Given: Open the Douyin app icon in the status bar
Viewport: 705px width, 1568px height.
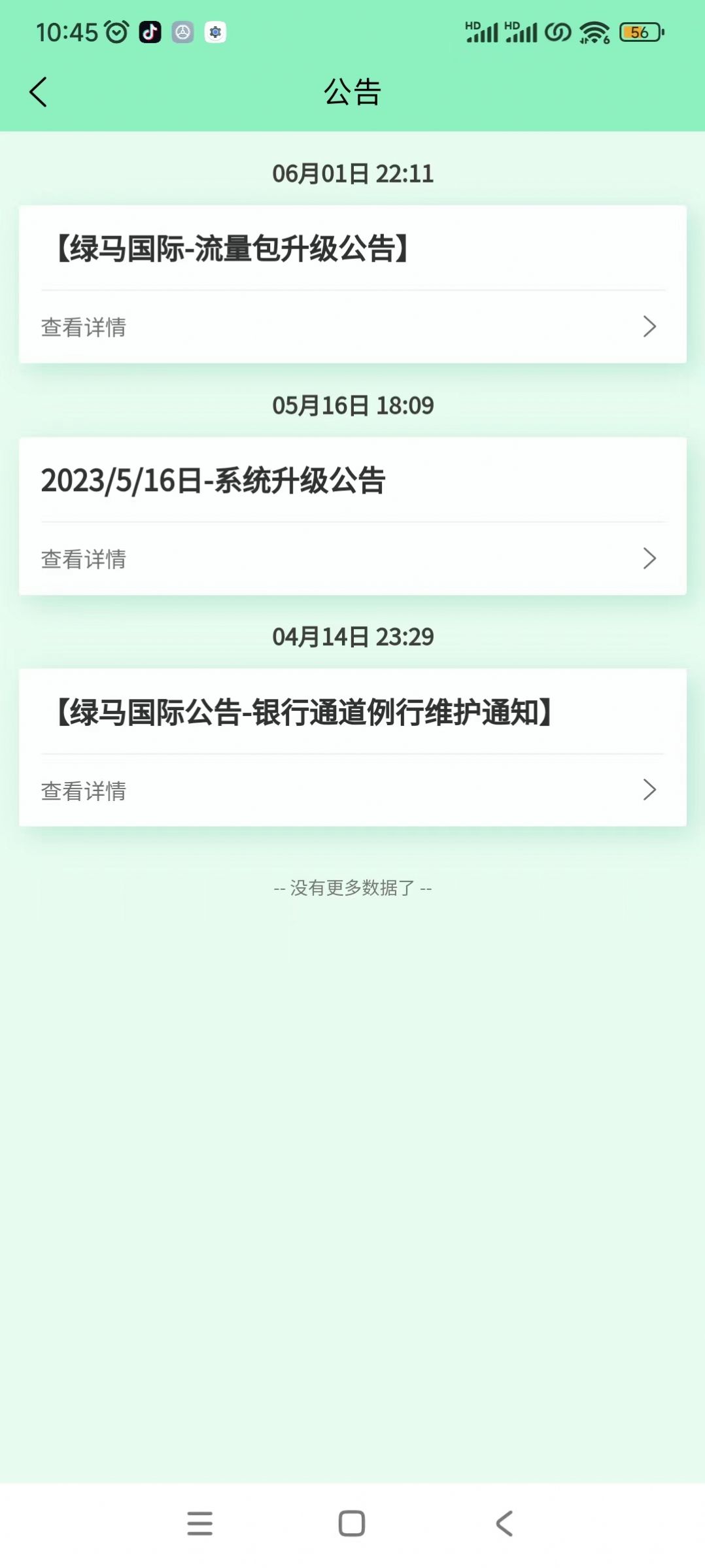Looking at the screenshot, I should click(x=149, y=32).
